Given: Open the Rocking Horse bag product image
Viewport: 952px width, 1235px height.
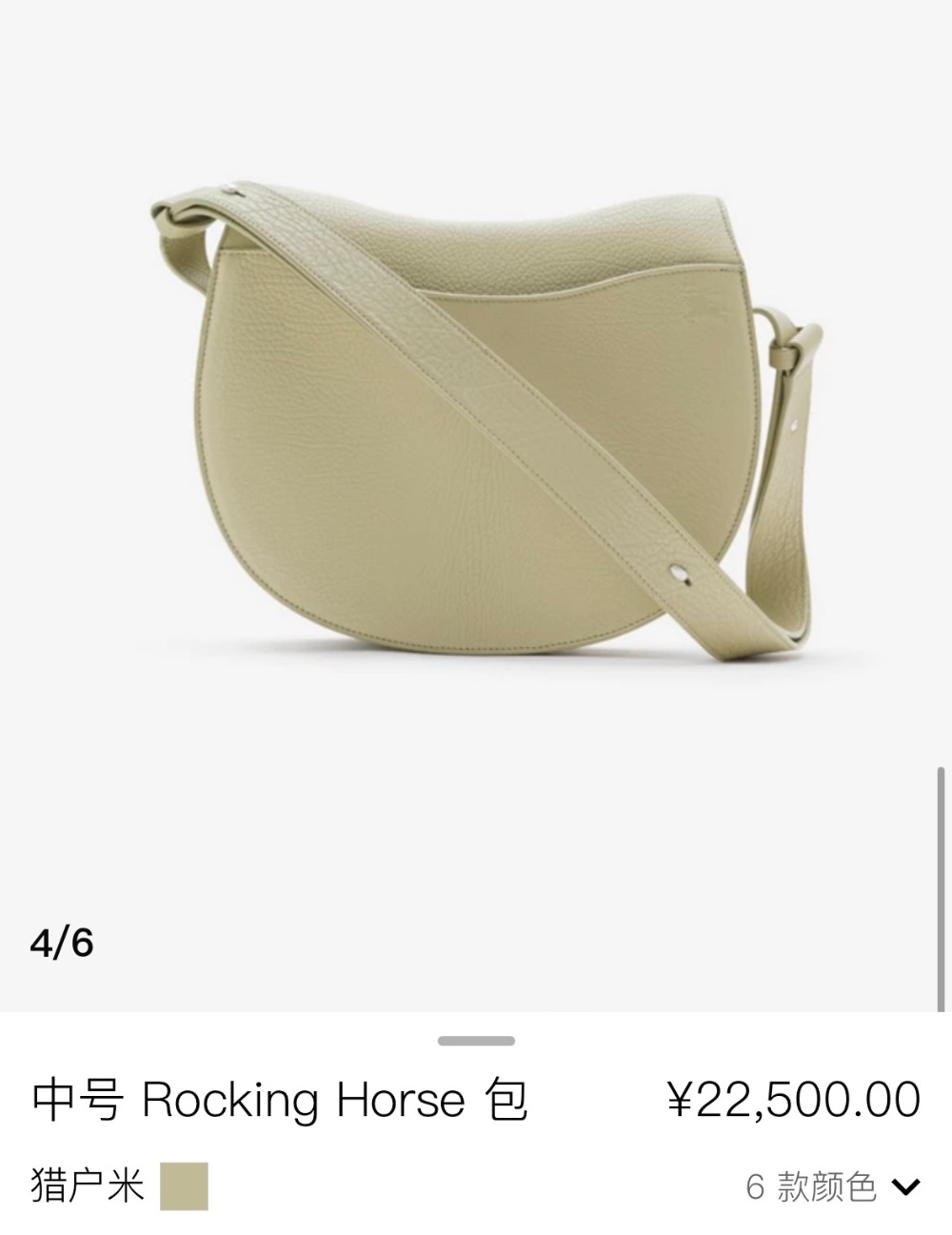Looking at the screenshot, I should [x=476, y=428].
